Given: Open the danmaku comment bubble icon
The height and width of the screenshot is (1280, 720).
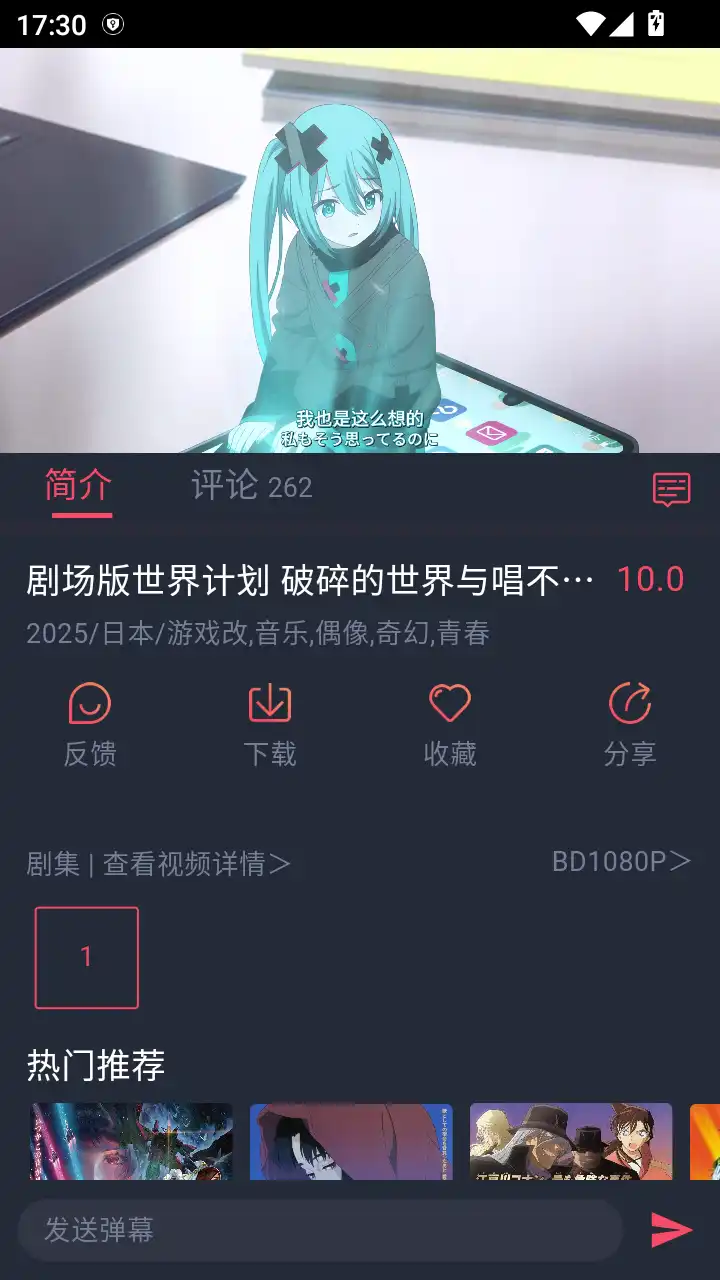Looking at the screenshot, I should [671, 489].
